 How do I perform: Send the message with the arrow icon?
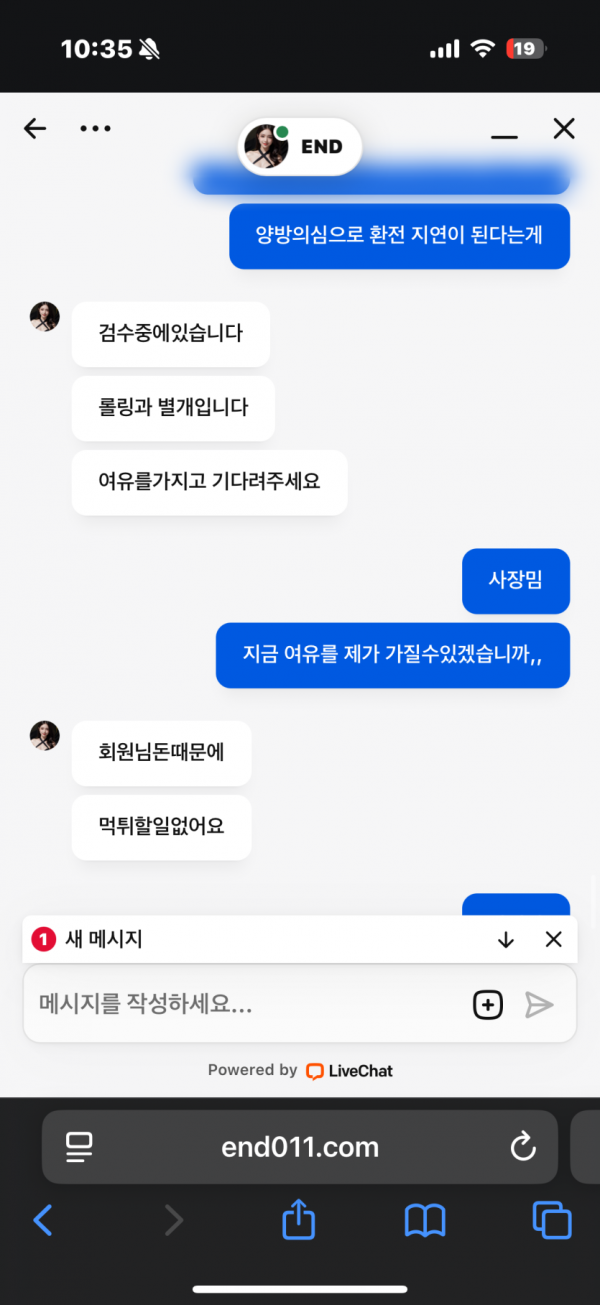tap(539, 1005)
